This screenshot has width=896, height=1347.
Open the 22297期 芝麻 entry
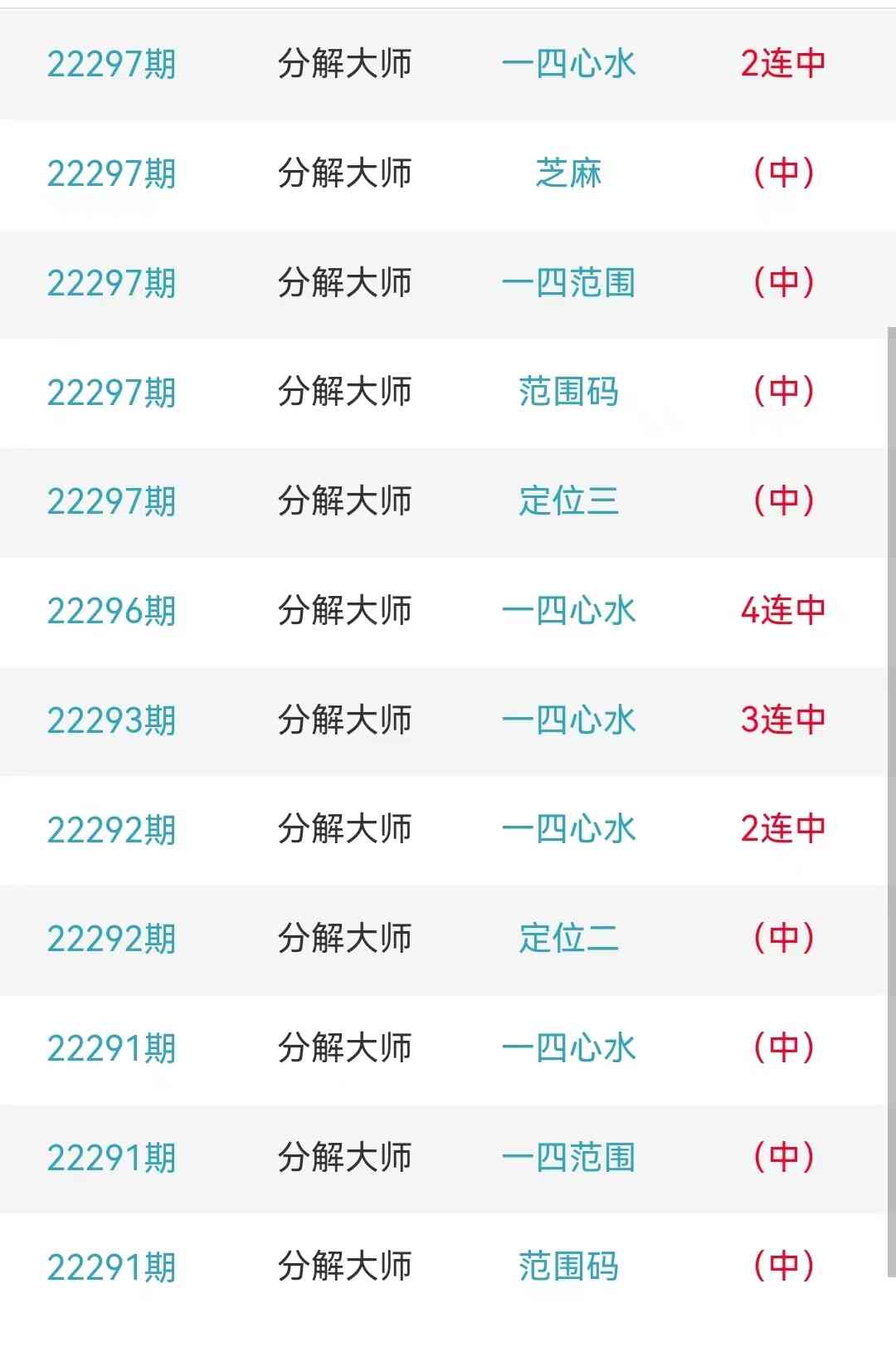coord(568,173)
